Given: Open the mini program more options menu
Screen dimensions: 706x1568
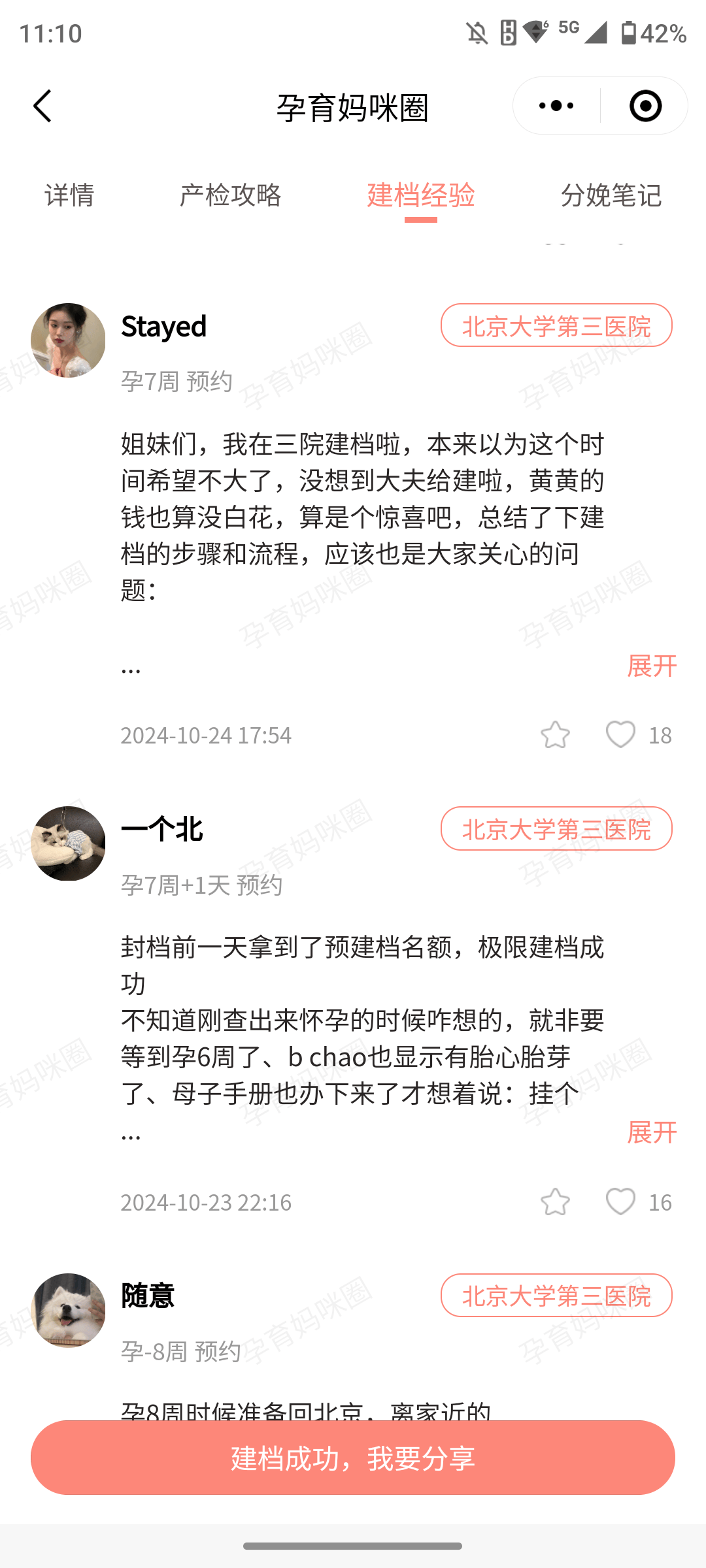Looking at the screenshot, I should (x=556, y=106).
